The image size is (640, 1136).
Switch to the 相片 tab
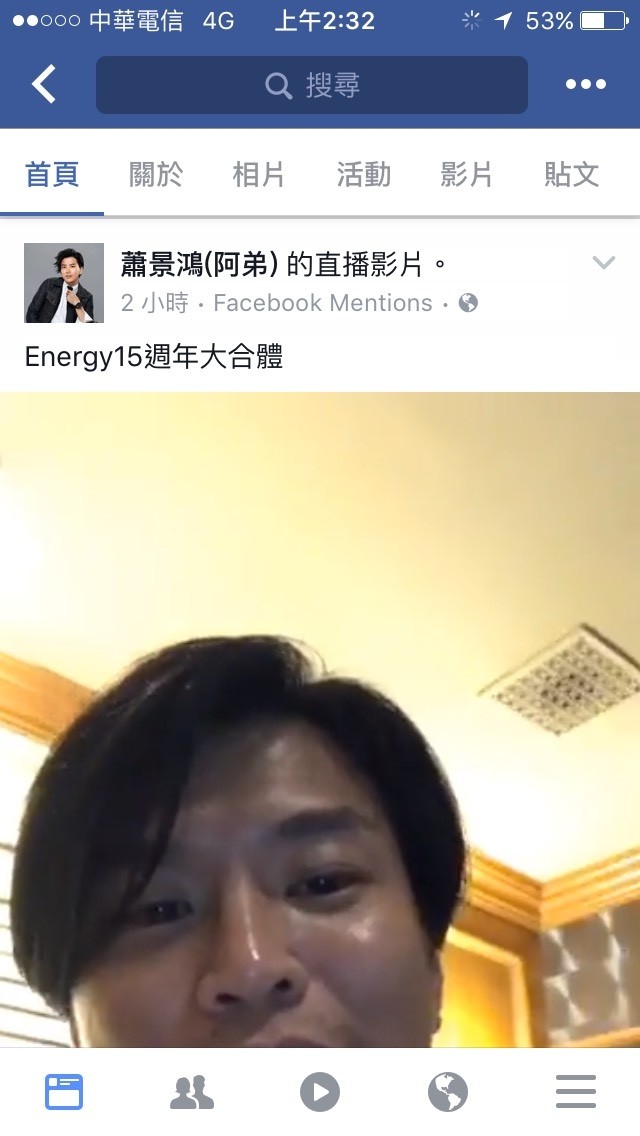[x=259, y=175]
